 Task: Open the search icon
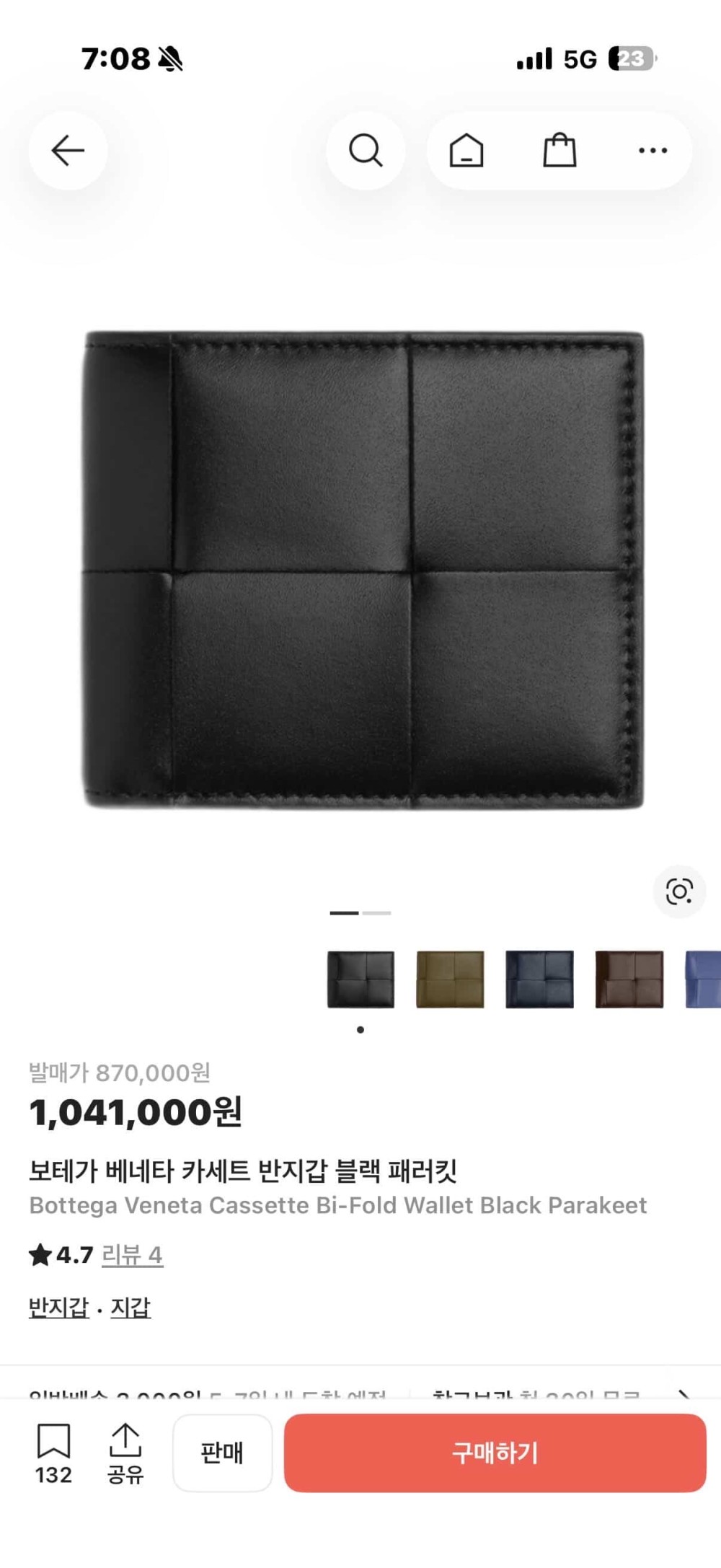[366, 151]
